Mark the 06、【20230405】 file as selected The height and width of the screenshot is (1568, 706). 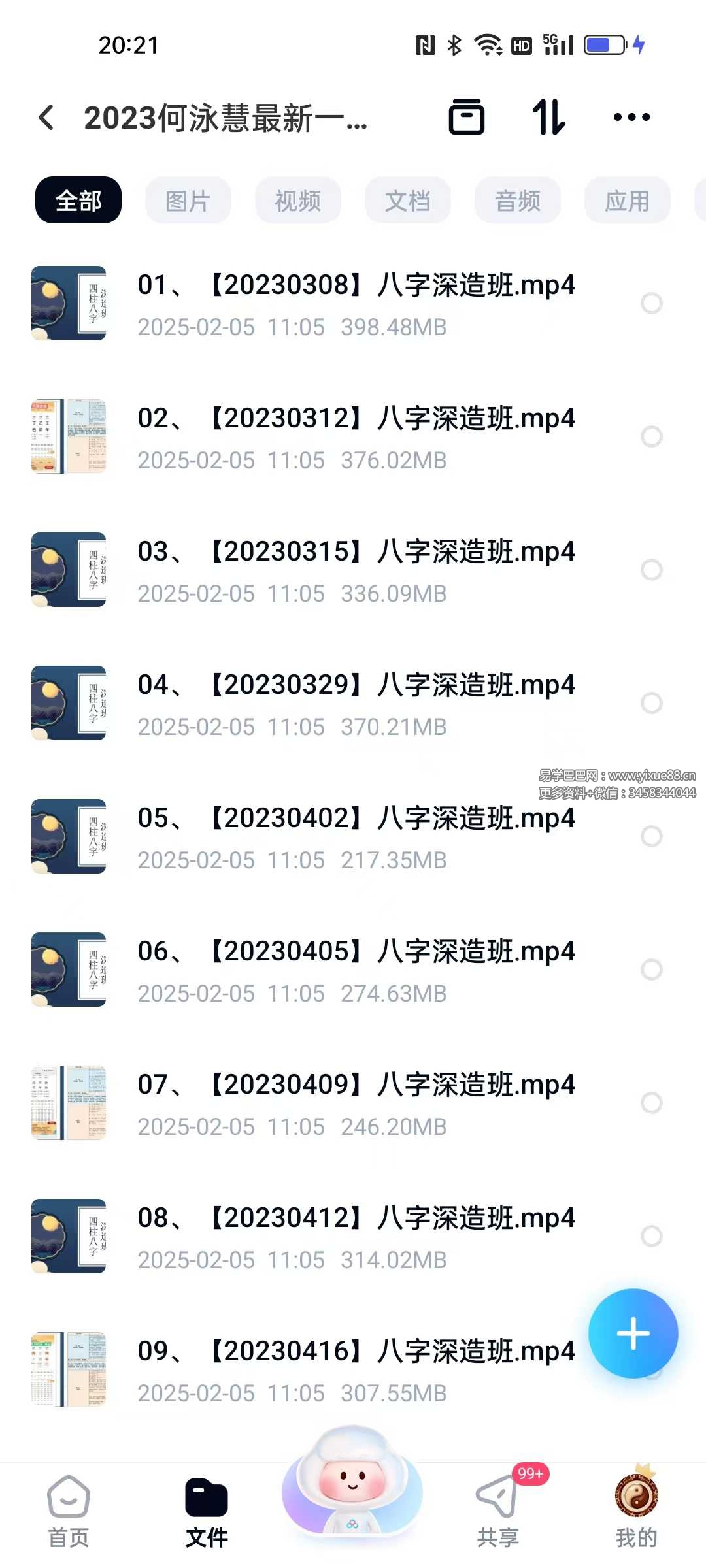651,970
